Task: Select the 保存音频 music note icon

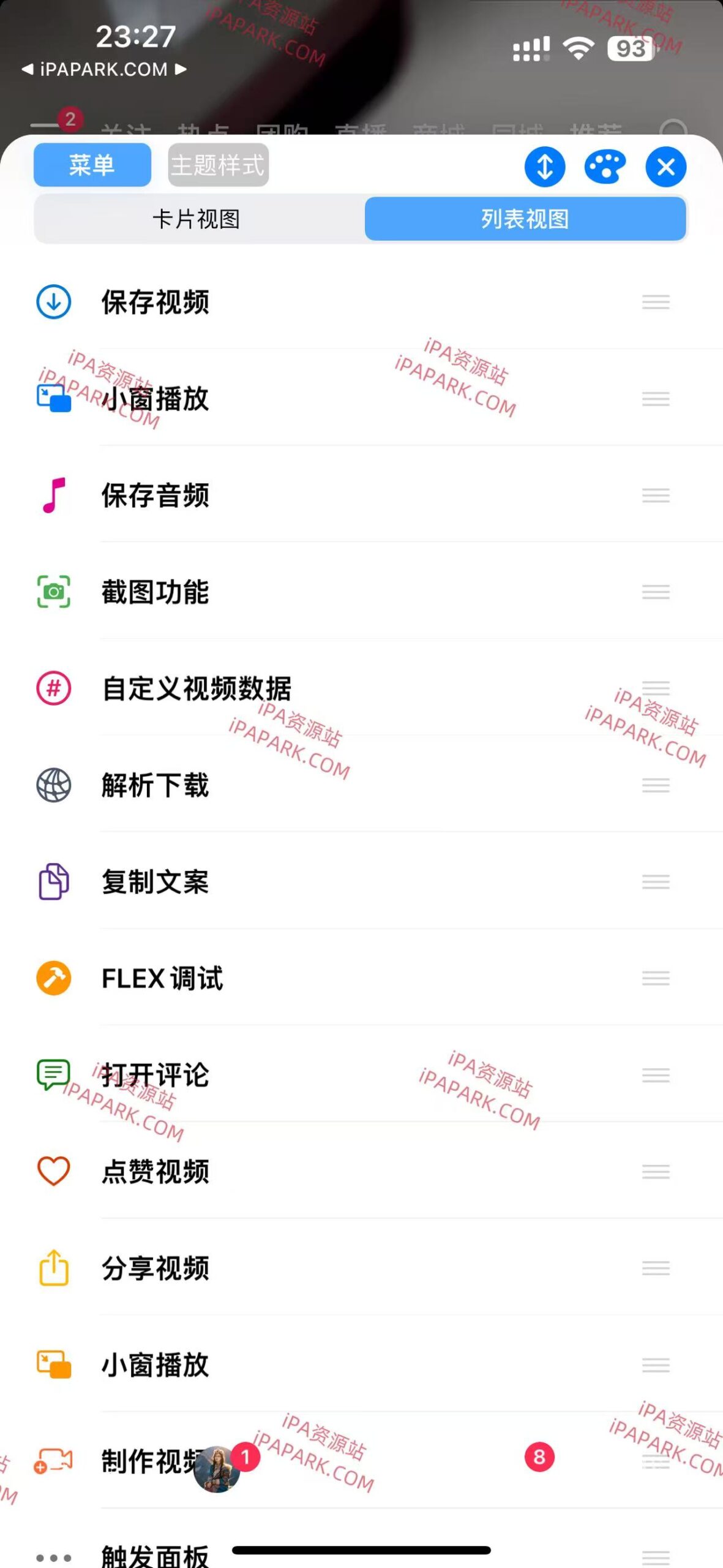Action: 53,496
